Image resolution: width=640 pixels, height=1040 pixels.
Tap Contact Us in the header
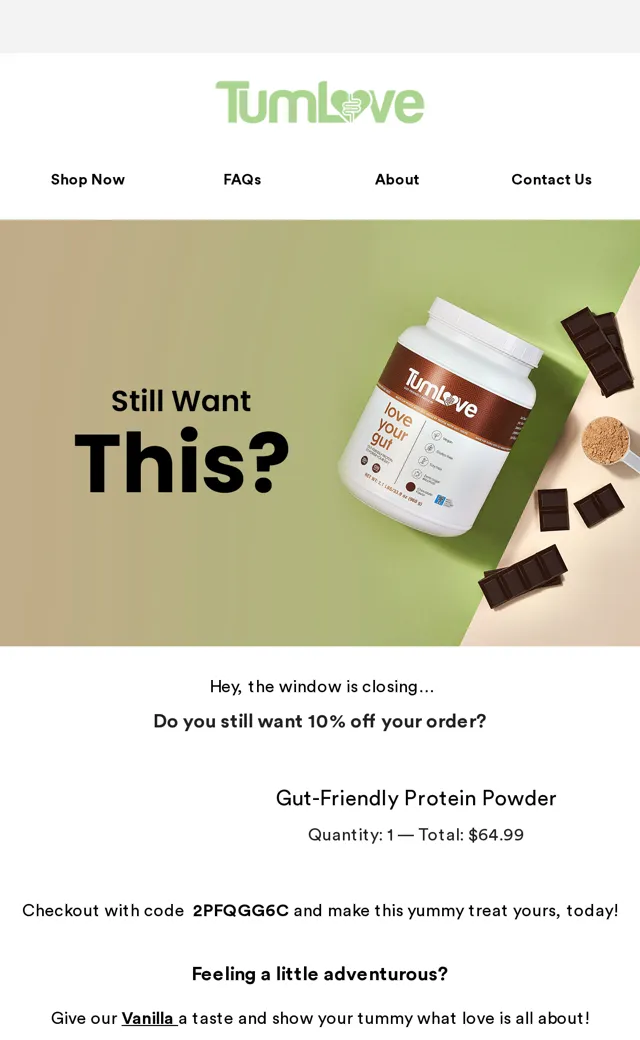point(551,180)
